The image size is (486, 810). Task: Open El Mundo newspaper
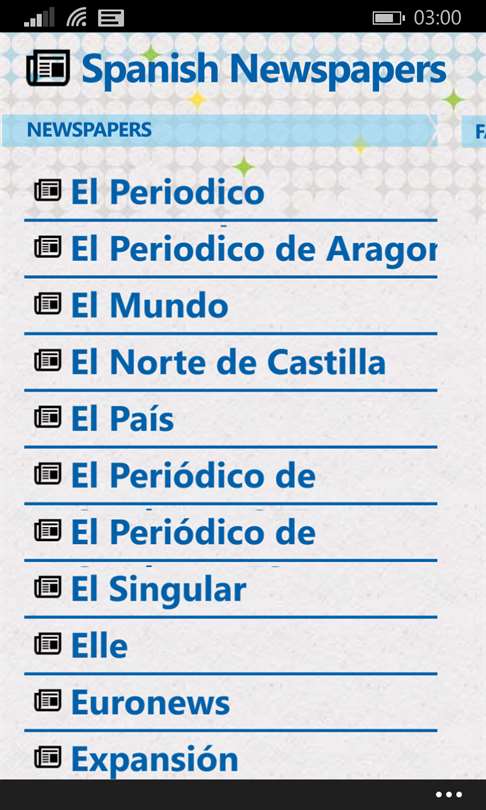230,305
